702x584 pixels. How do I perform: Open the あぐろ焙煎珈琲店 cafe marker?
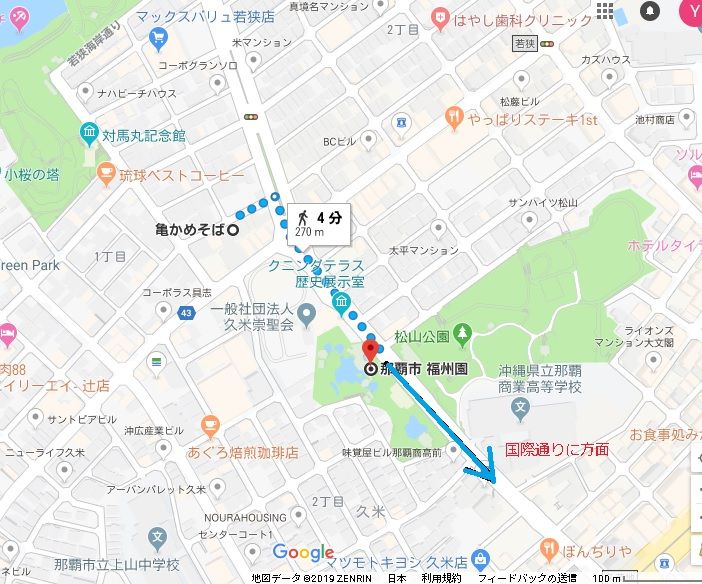coord(210,426)
